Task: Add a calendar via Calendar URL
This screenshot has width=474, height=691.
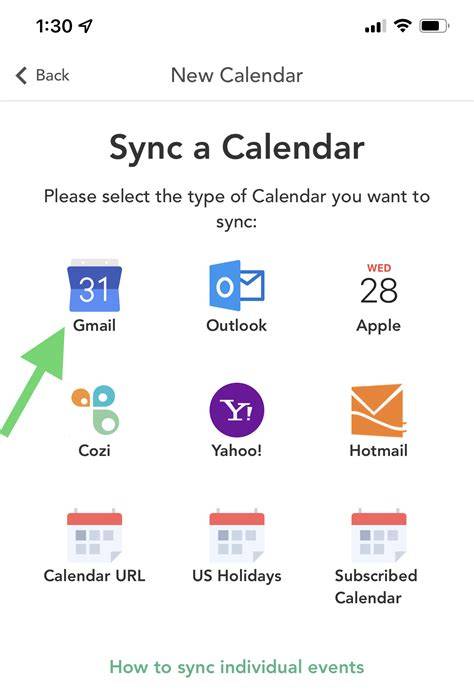Action: coord(94,546)
